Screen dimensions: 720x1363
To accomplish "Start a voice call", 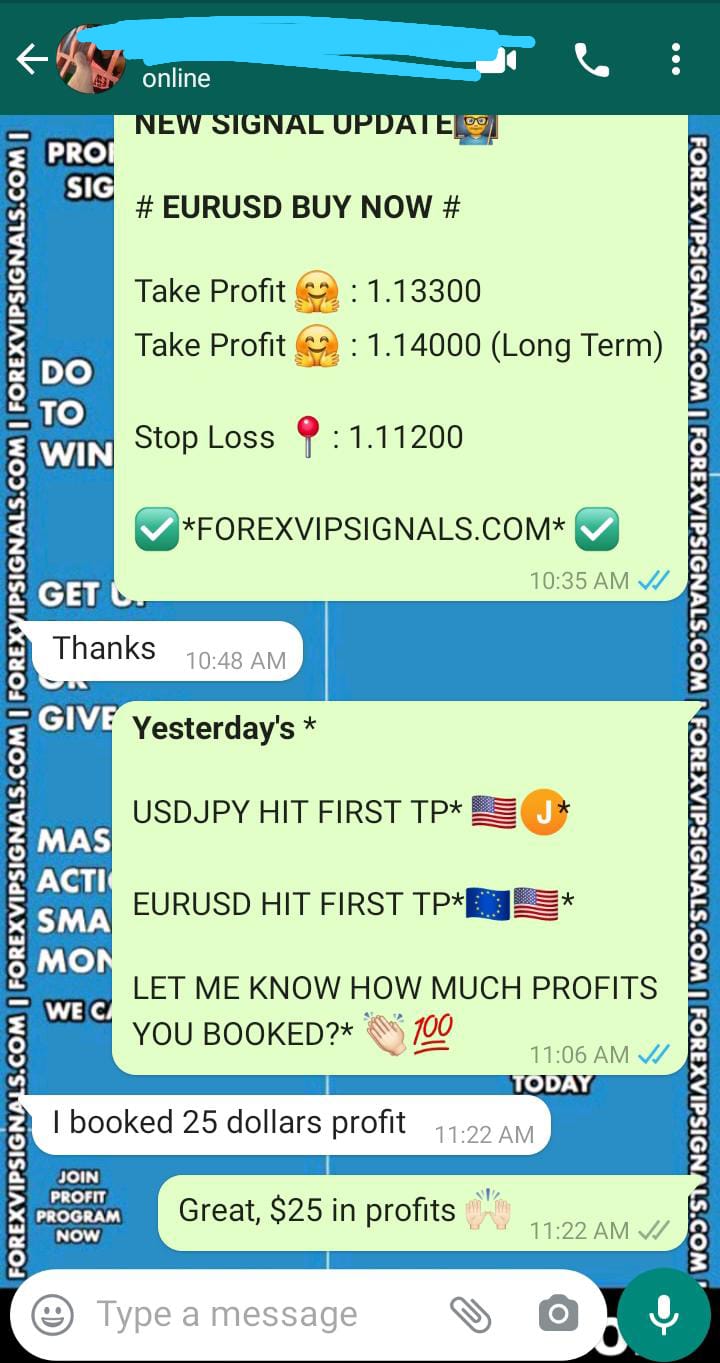I will (x=591, y=61).
